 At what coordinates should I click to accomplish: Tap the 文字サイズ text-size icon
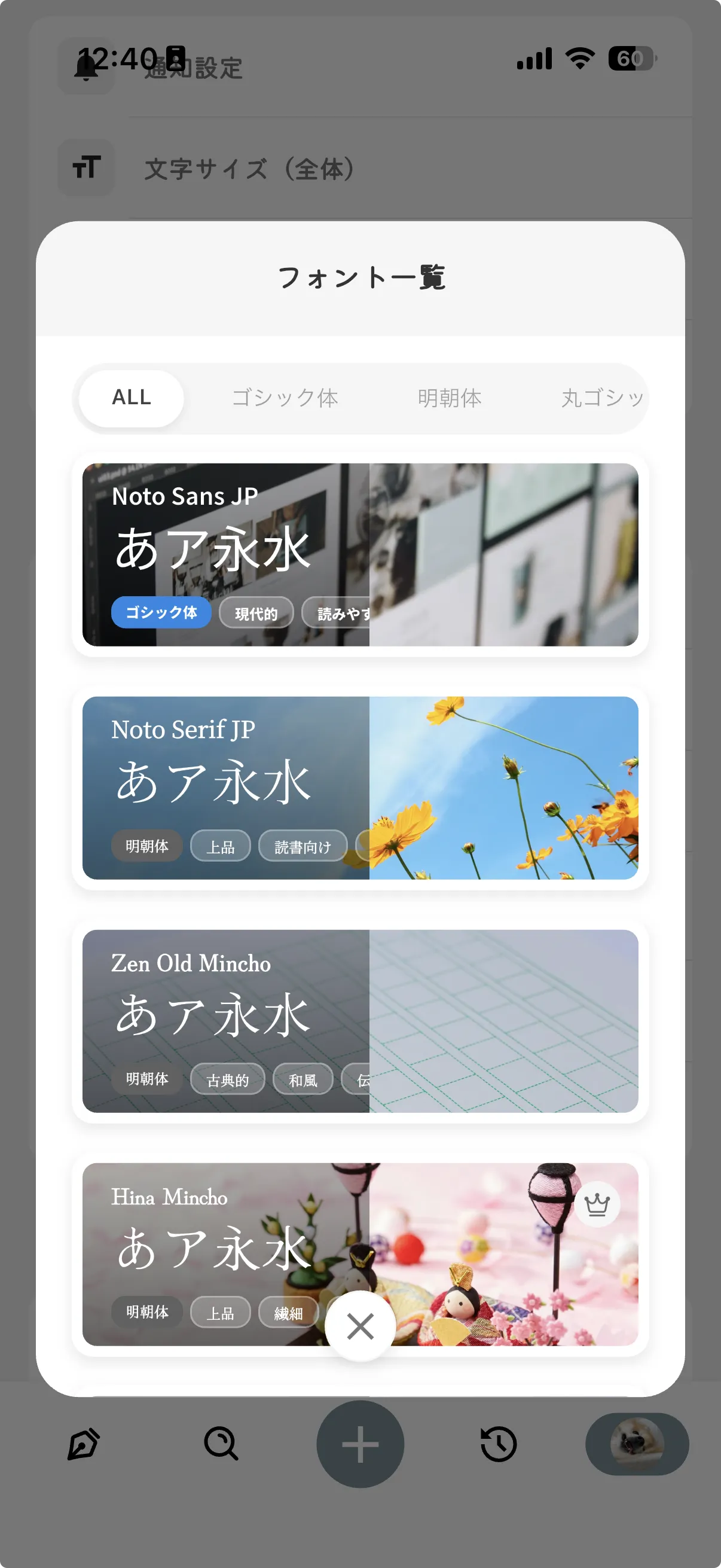[85, 169]
